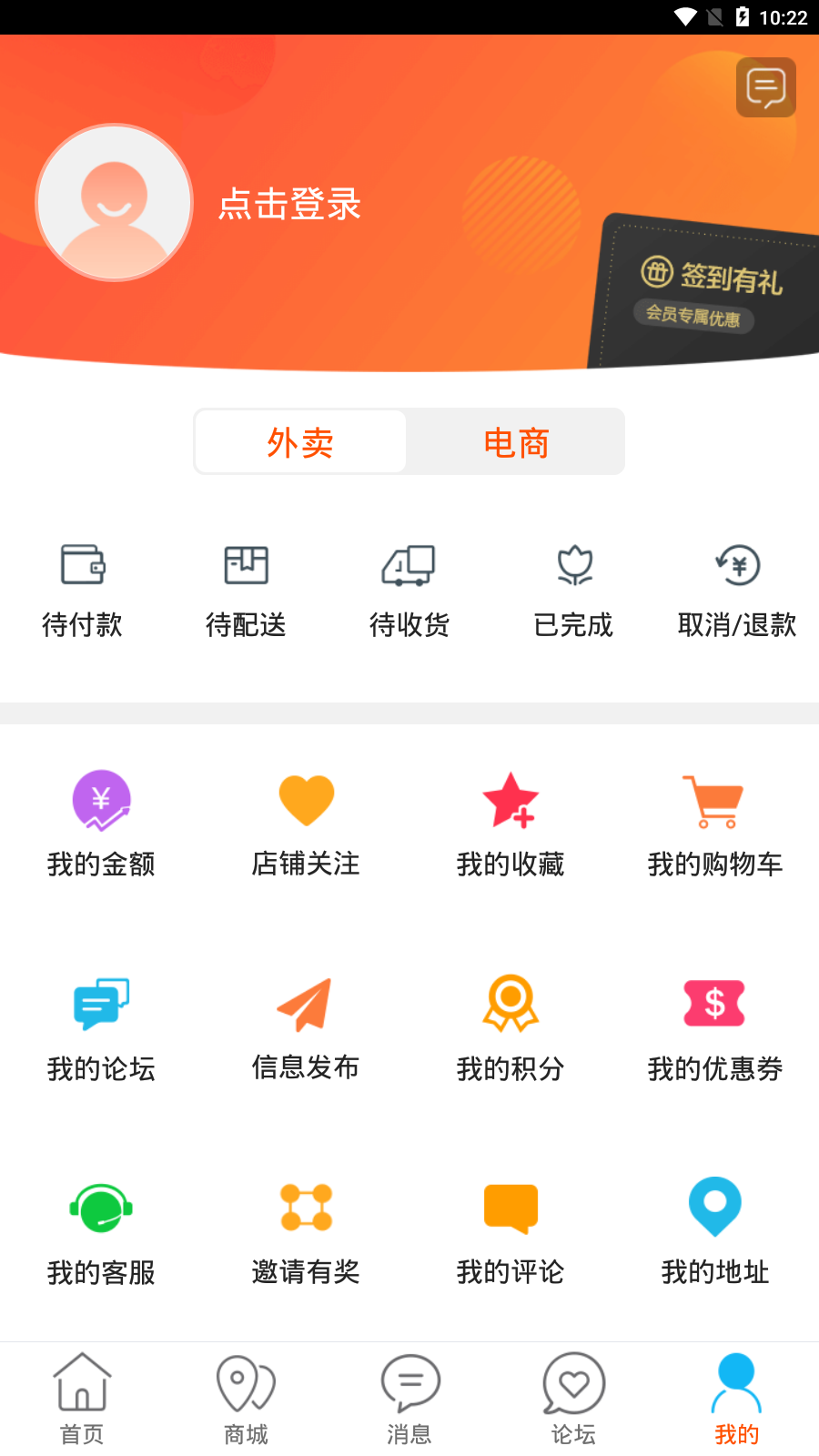This screenshot has height=1456, width=819.
Task: Switch to the 电商 tab
Action: click(516, 443)
